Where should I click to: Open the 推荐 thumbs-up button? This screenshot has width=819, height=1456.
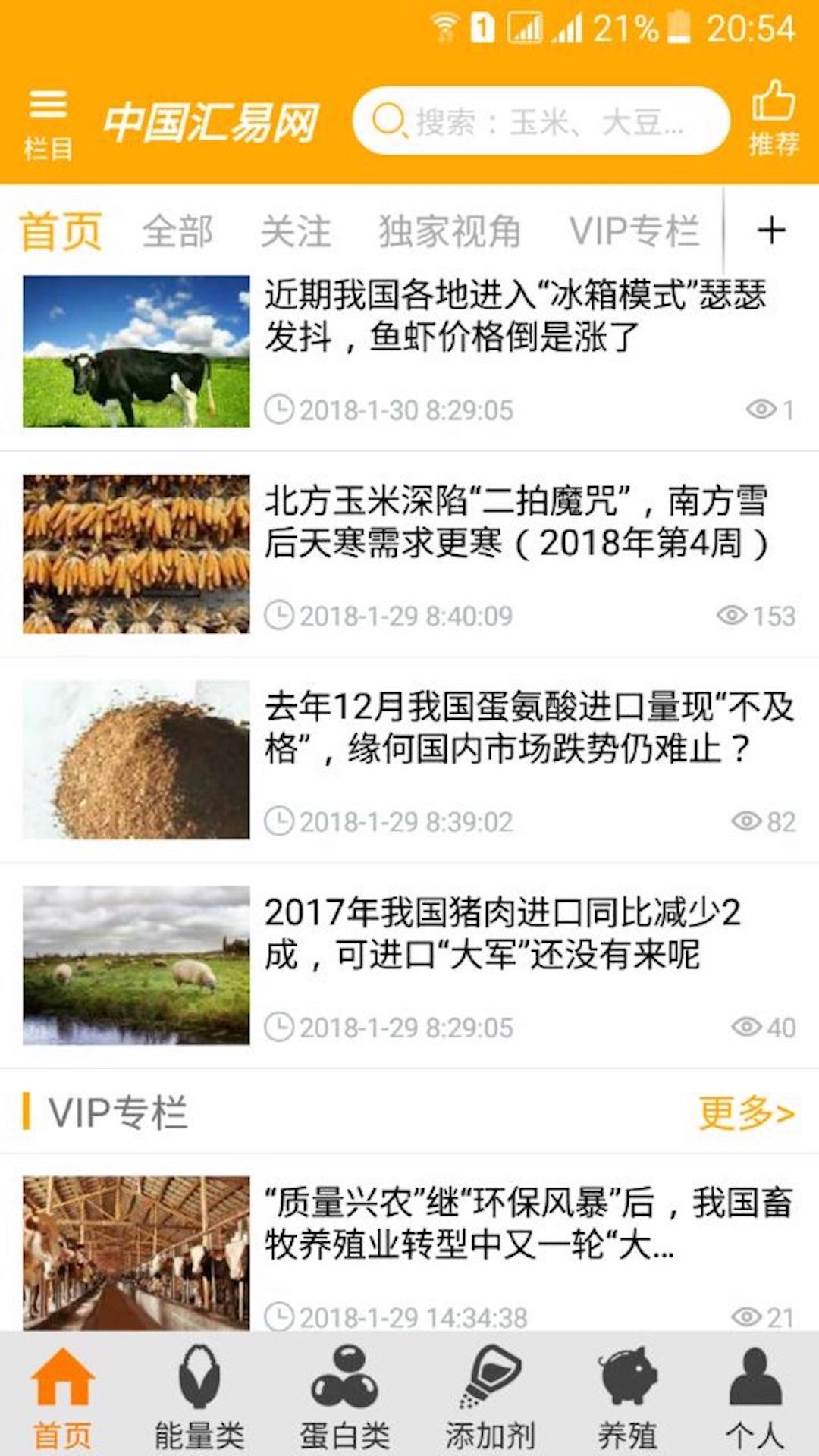(773, 119)
